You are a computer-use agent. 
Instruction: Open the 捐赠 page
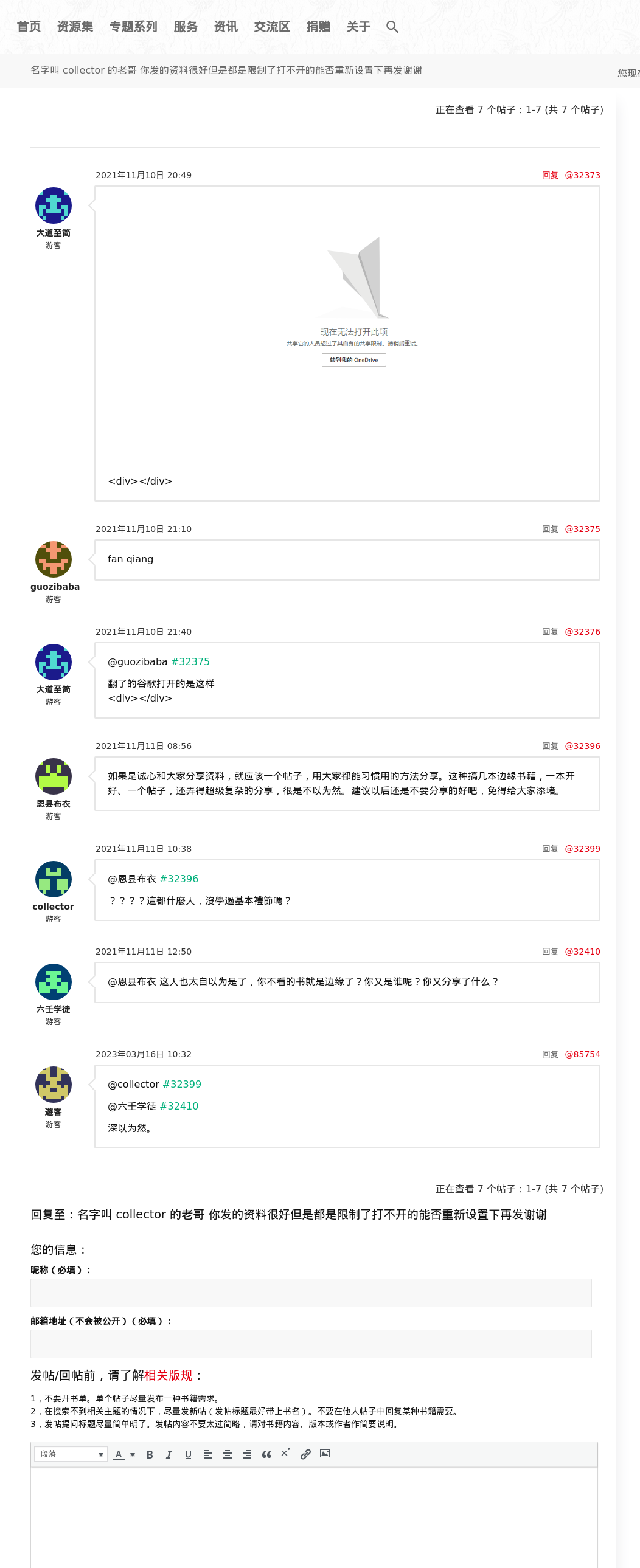pyautogui.click(x=318, y=27)
